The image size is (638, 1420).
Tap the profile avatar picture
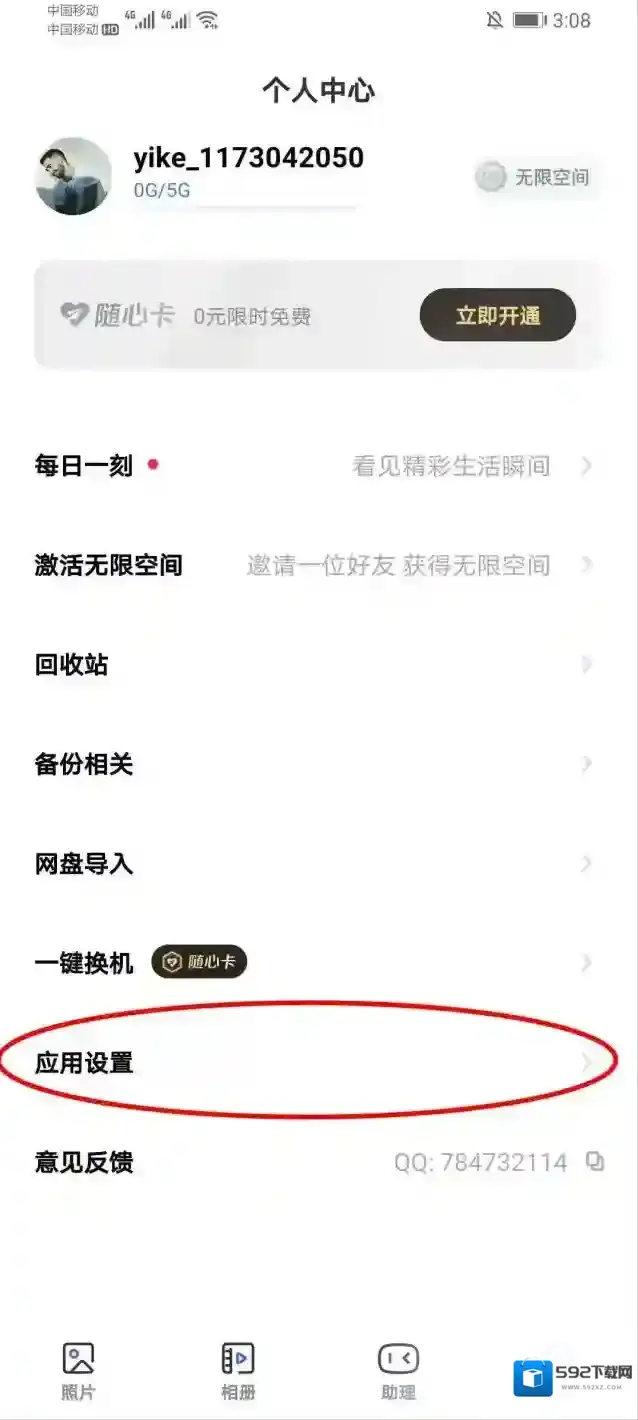click(73, 176)
